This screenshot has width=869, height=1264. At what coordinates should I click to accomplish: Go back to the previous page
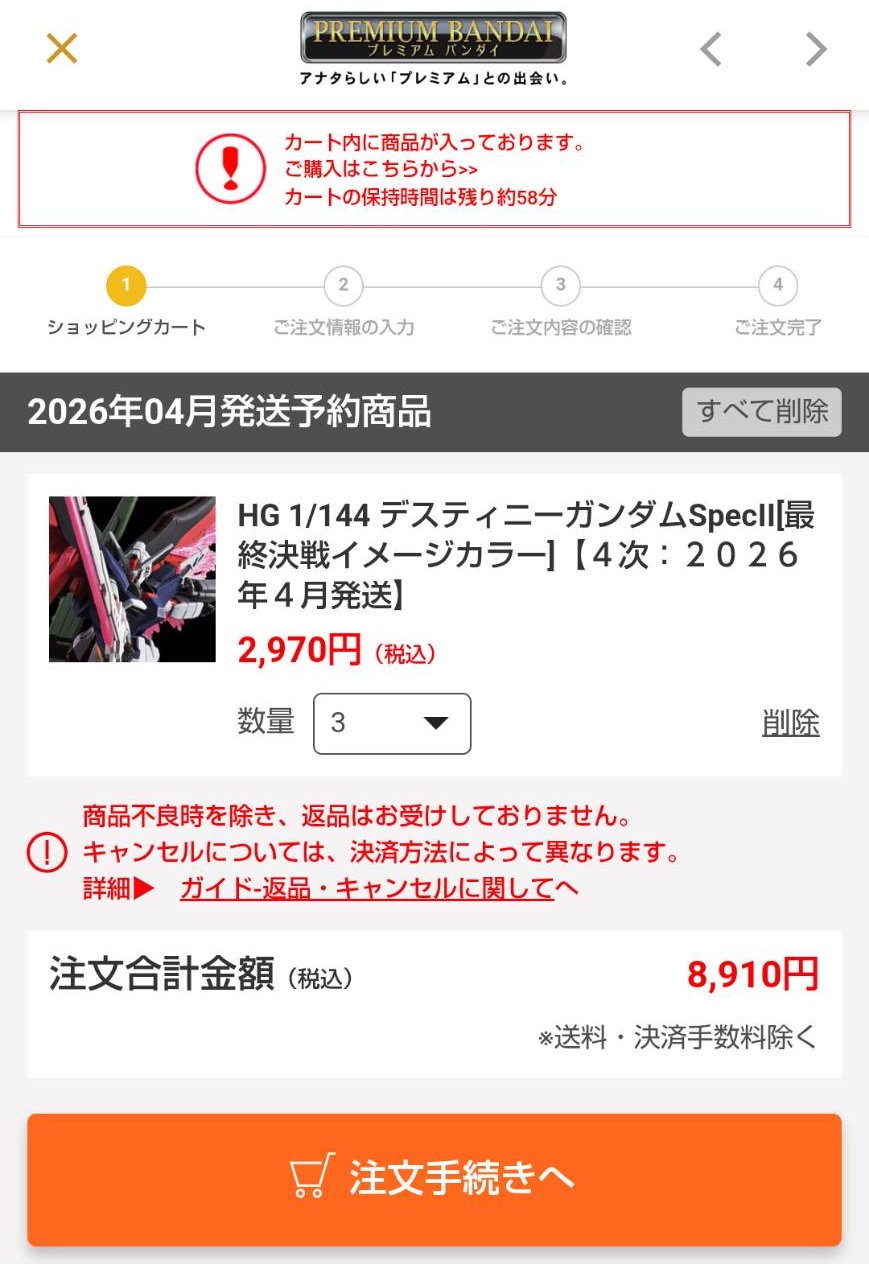coord(711,48)
